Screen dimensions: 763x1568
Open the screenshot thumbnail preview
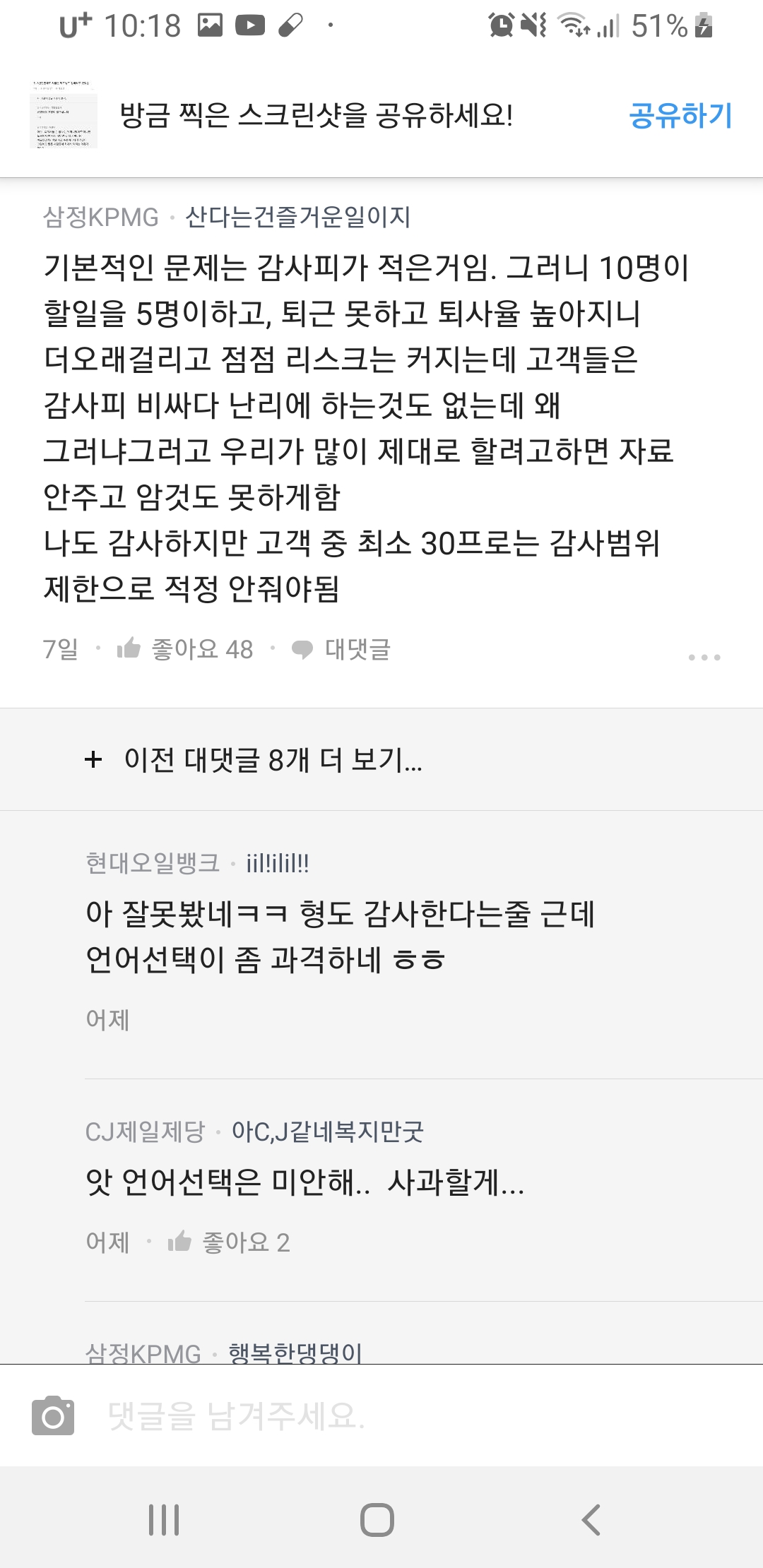point(64,114)
